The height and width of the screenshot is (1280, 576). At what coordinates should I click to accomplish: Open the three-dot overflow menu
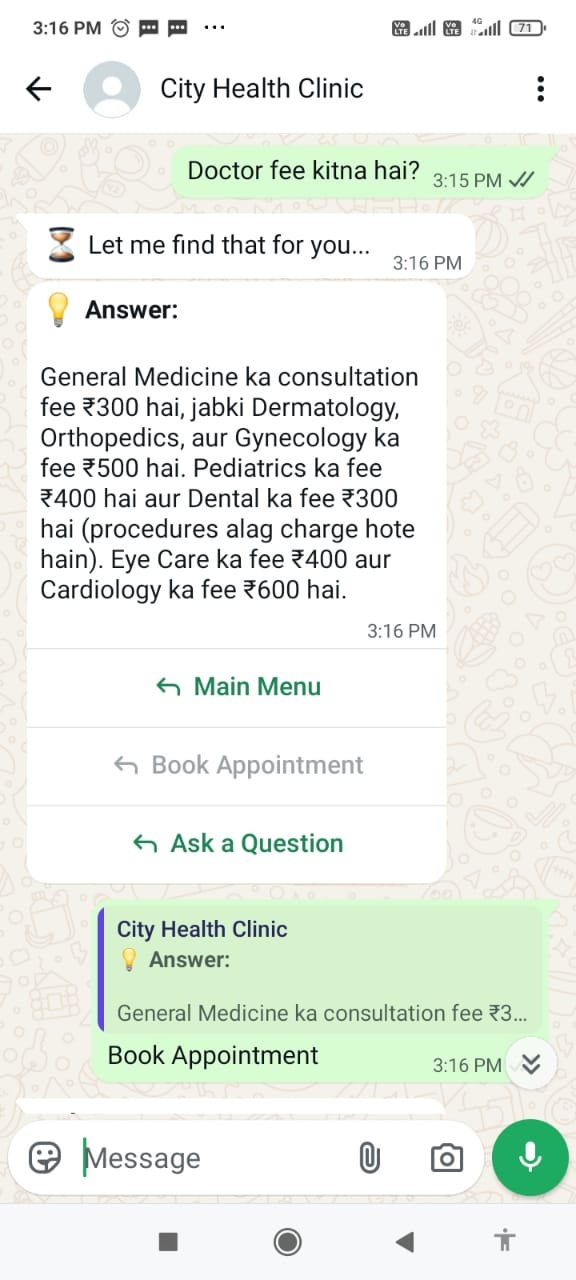coord(540,89)
